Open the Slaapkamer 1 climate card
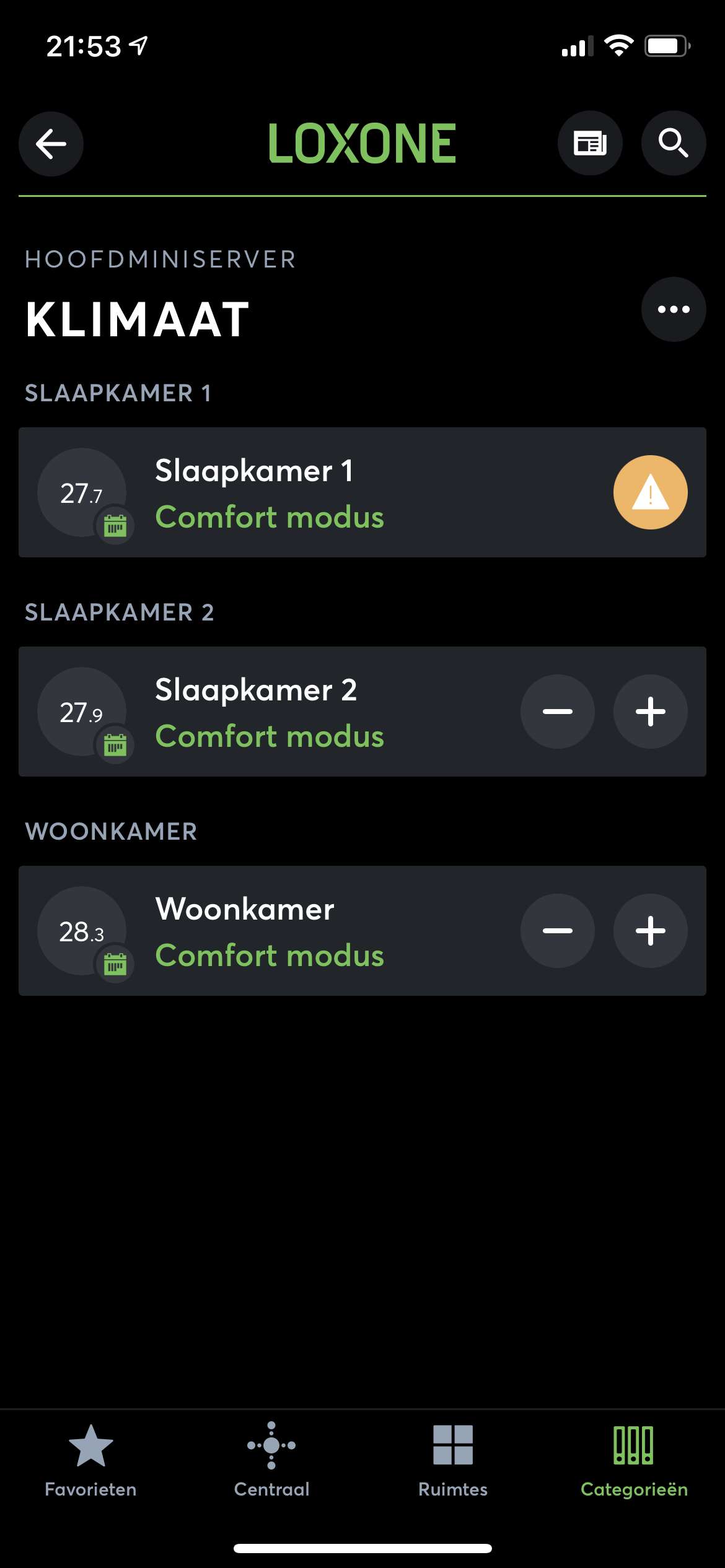The width and height of the screenshot is (725, 1568). (362, 492)
